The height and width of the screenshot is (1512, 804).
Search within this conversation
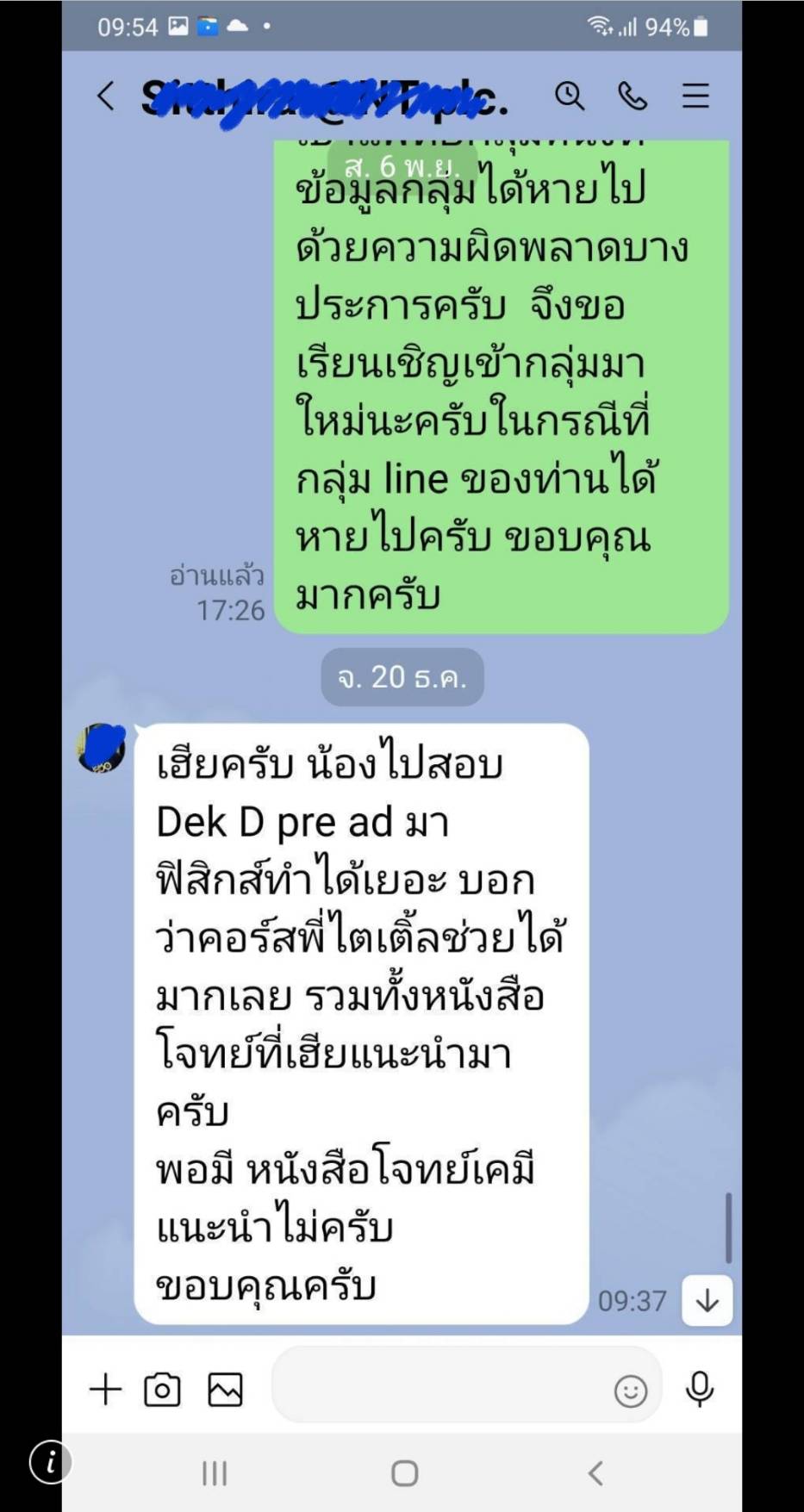(x=570, y=96)
